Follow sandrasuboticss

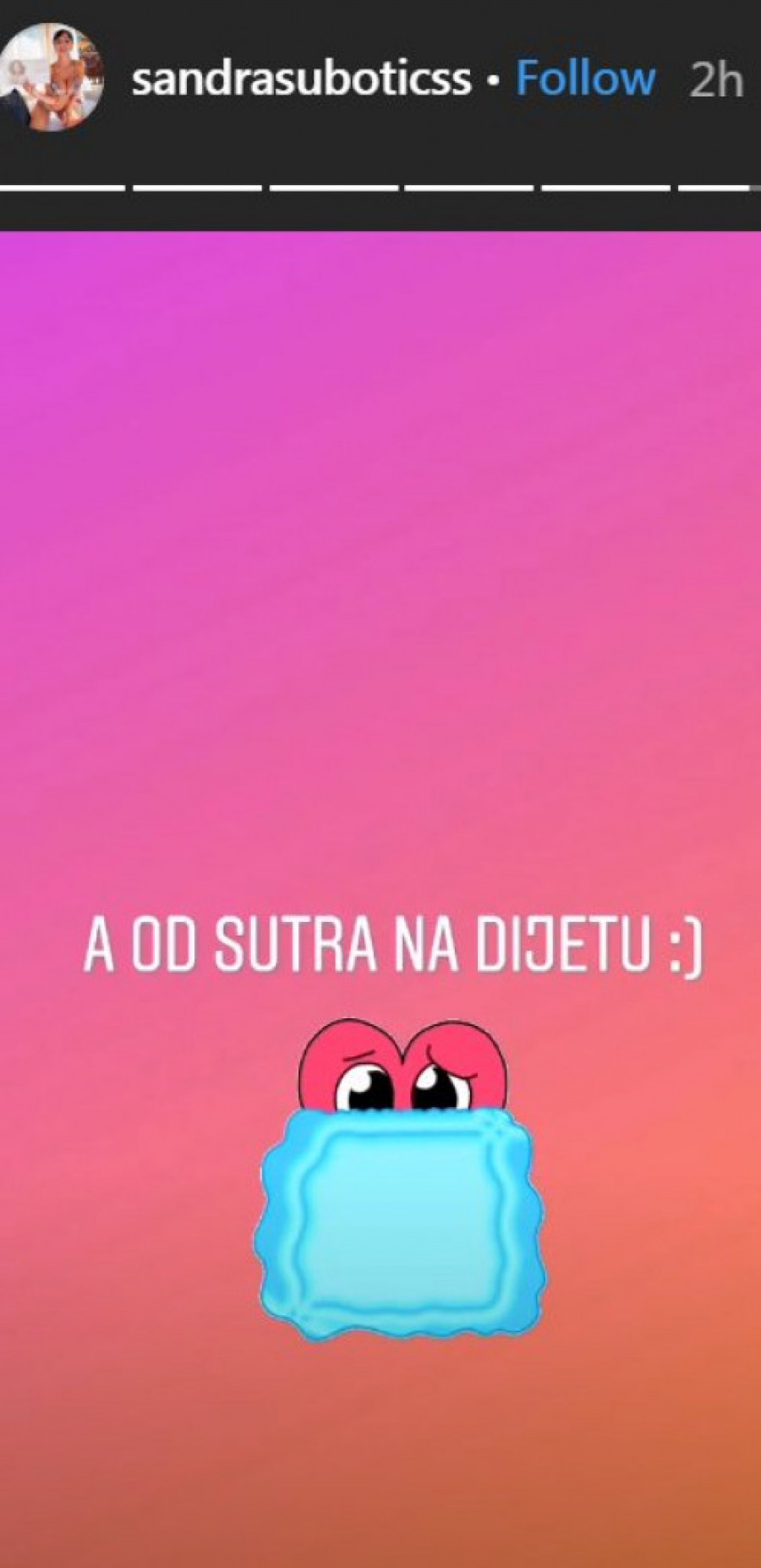point(585,79)
